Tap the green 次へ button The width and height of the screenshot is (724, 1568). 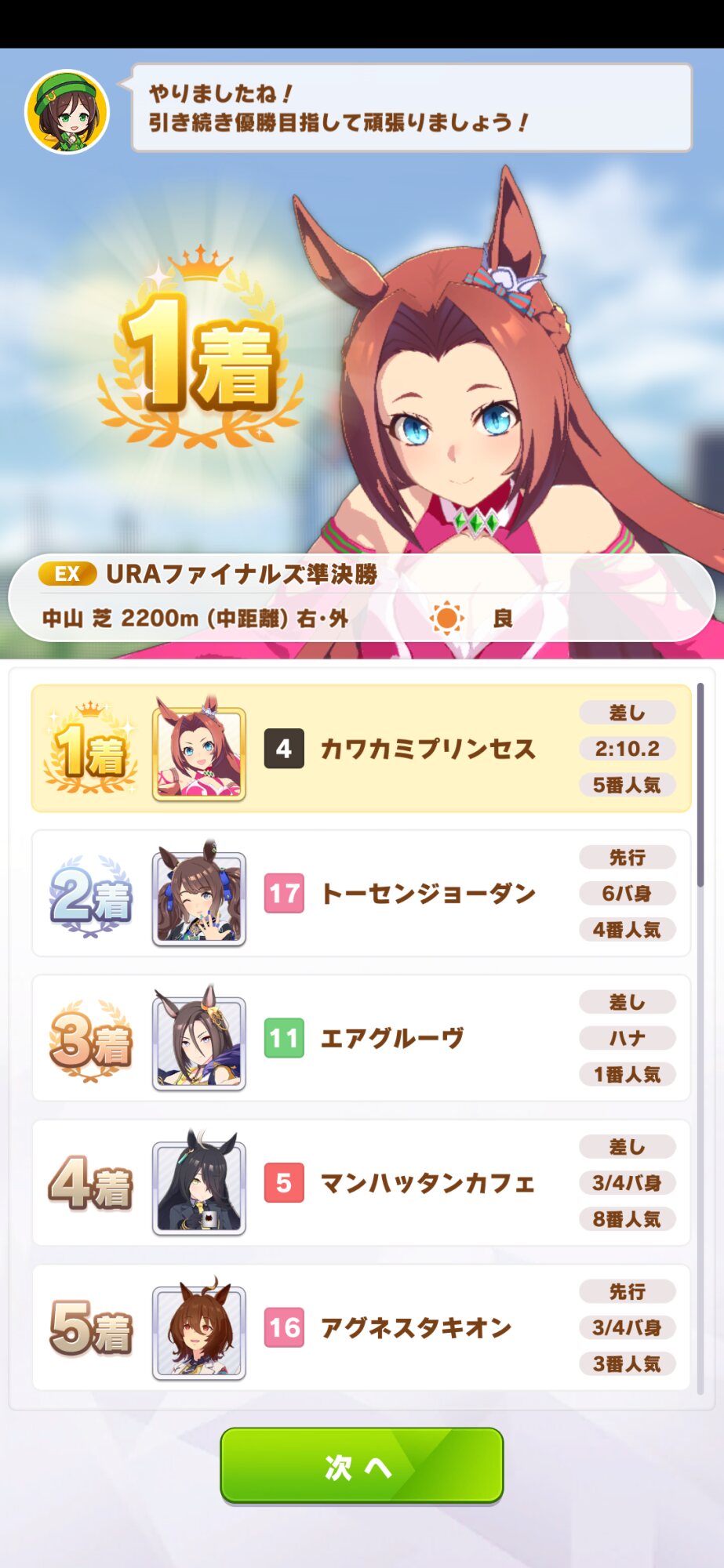click(362, 1465)
